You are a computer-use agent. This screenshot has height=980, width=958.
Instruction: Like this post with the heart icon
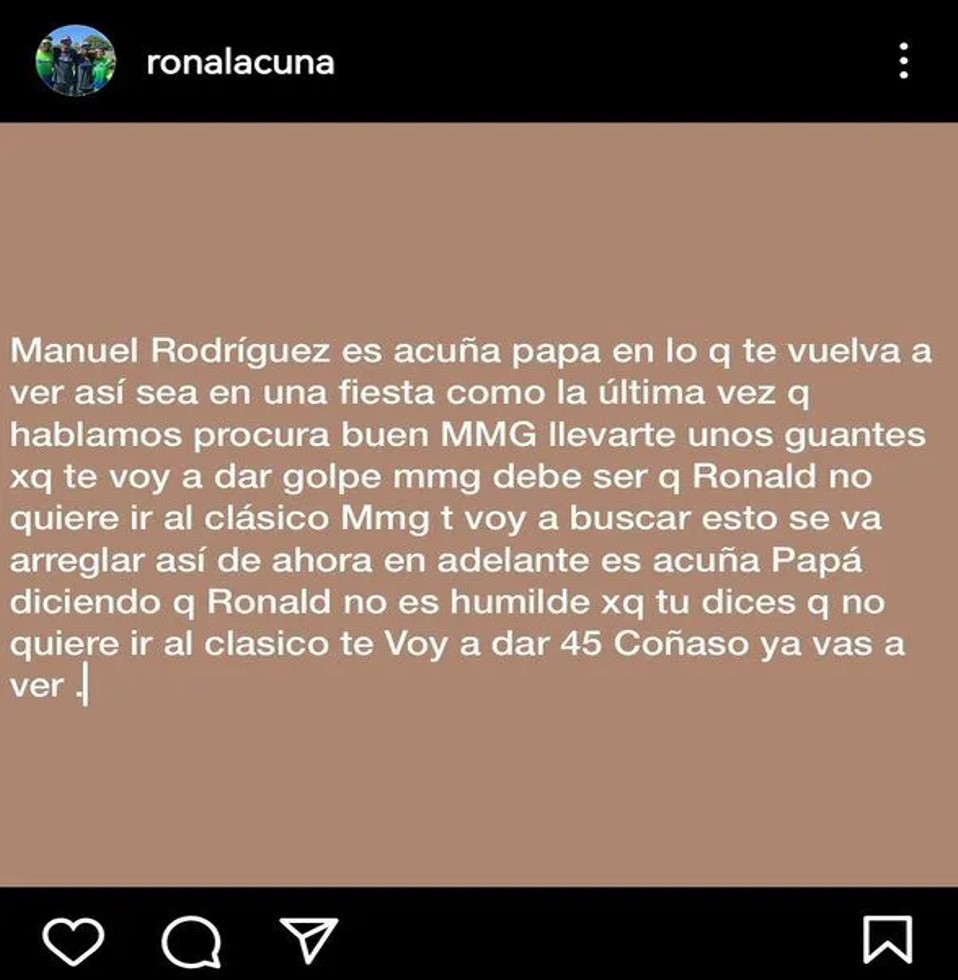pos(74,940)
